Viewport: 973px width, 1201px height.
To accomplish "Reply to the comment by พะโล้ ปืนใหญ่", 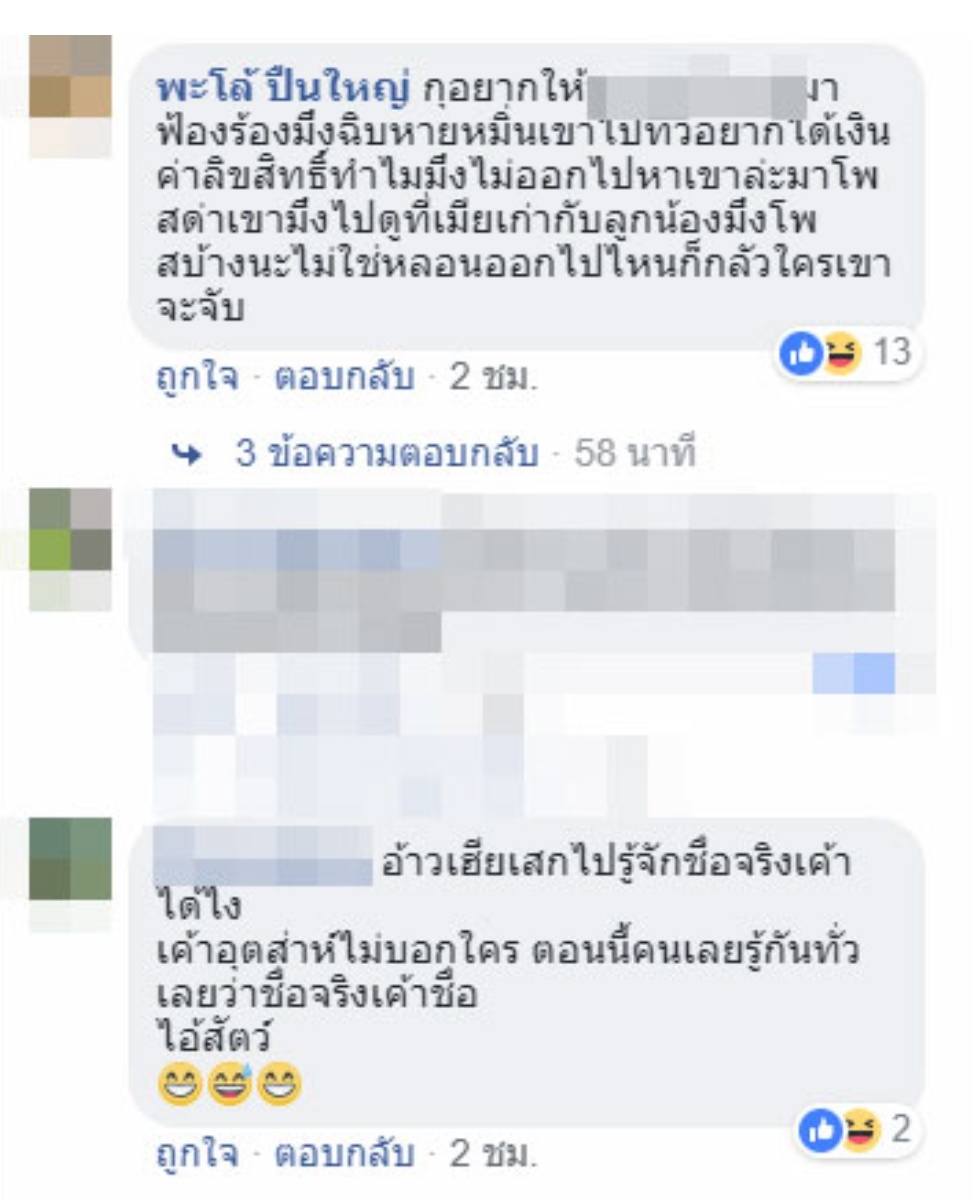I will [343, 379].
